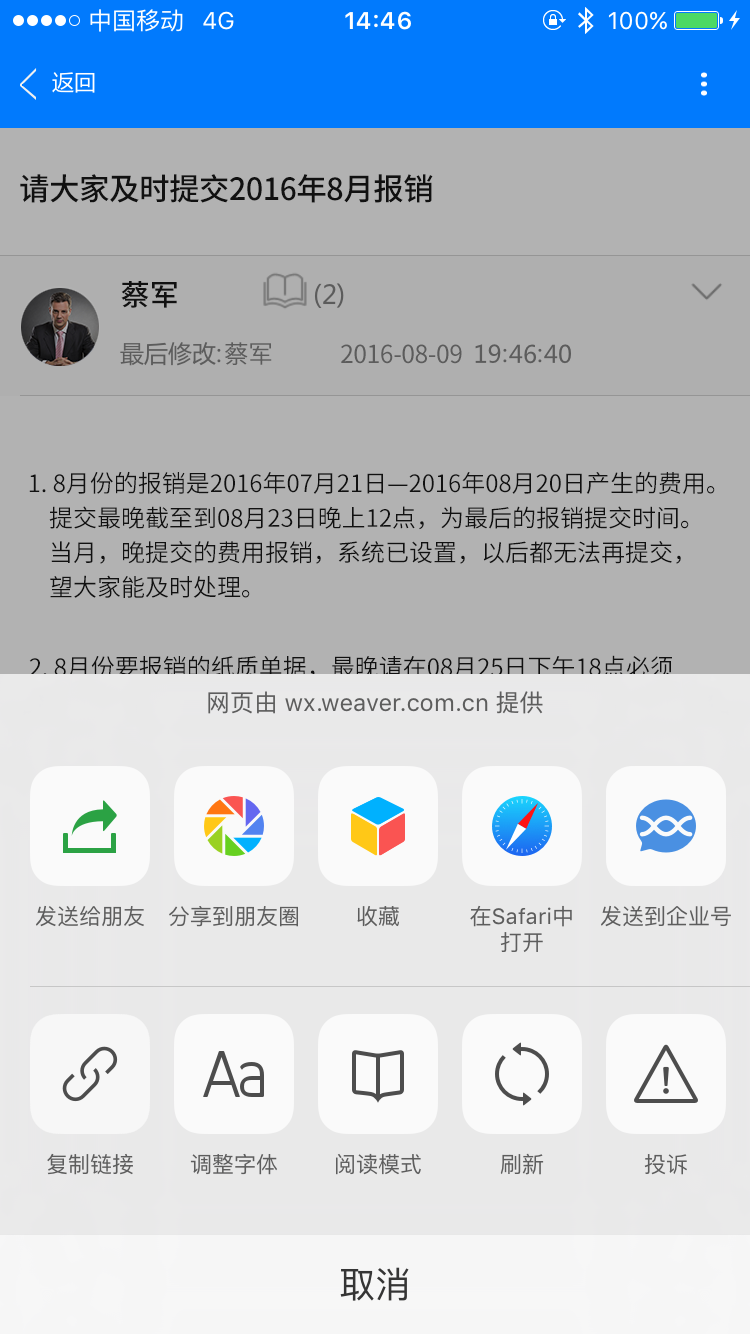
Task: Send to 企业号 enterprise account
Action: point(666,826)
